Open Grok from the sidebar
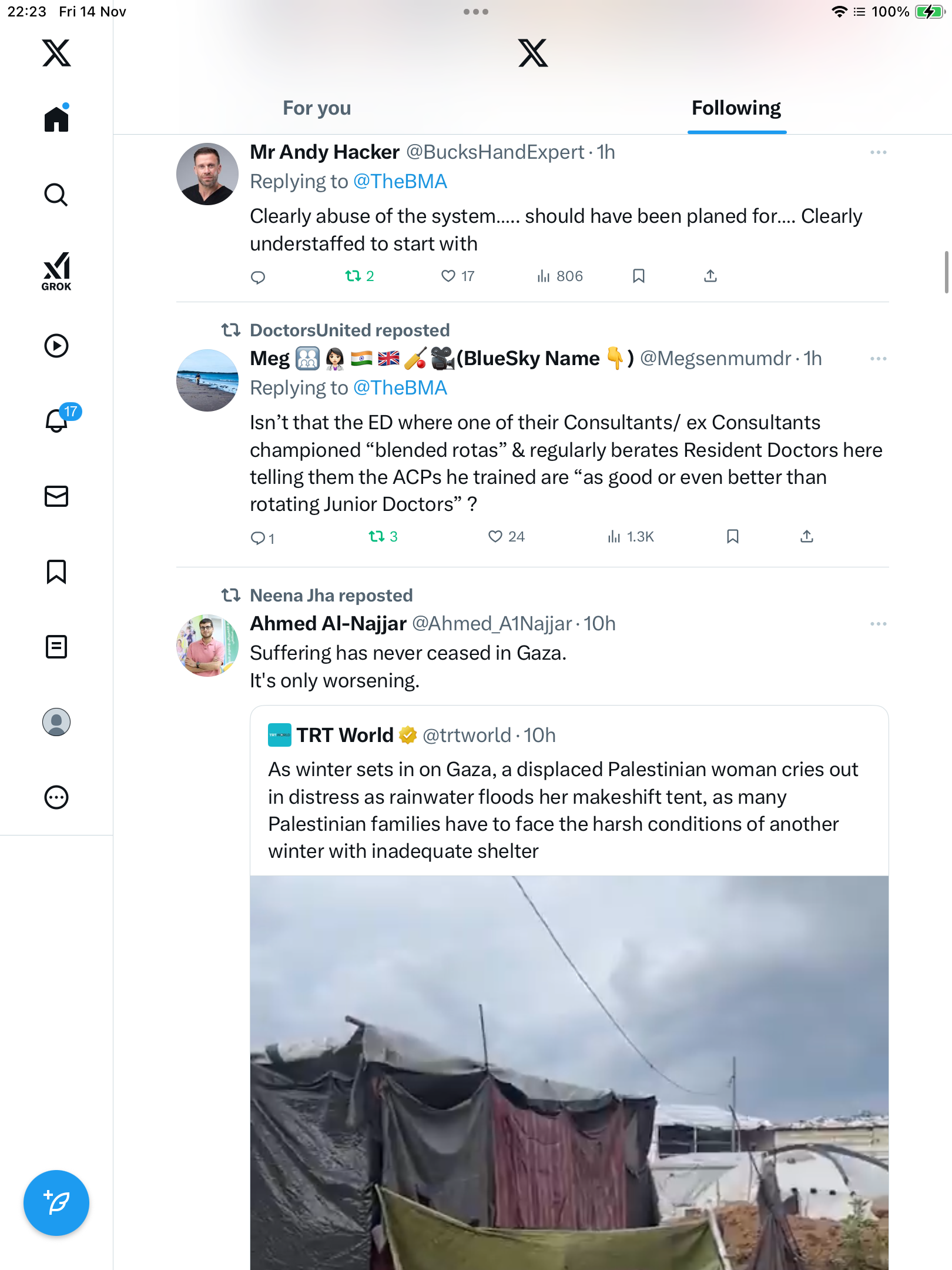Screen dimensions: 952x1270 tap(56, 271)
